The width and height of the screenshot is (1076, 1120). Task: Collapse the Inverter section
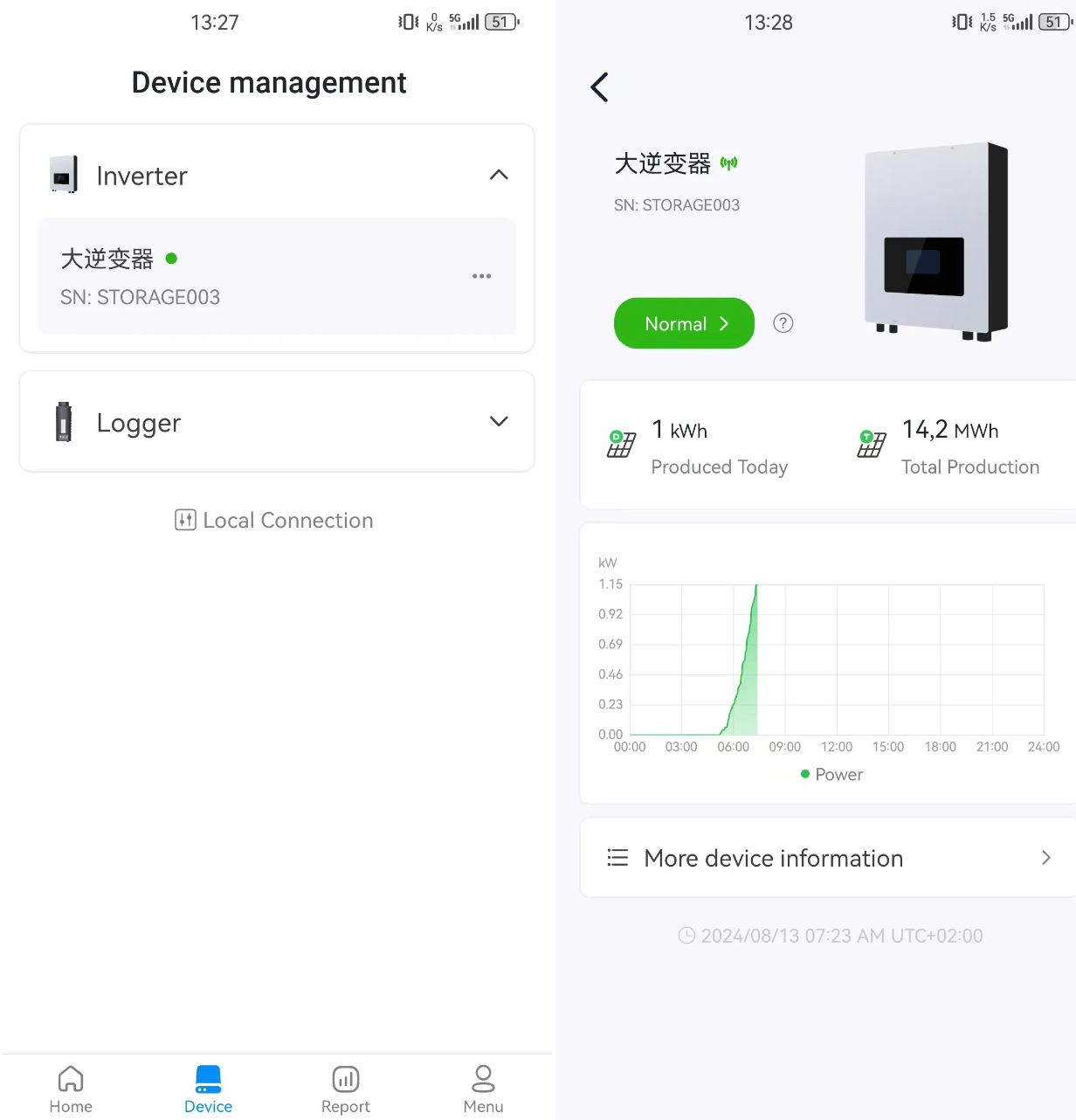tap(499, 176)
